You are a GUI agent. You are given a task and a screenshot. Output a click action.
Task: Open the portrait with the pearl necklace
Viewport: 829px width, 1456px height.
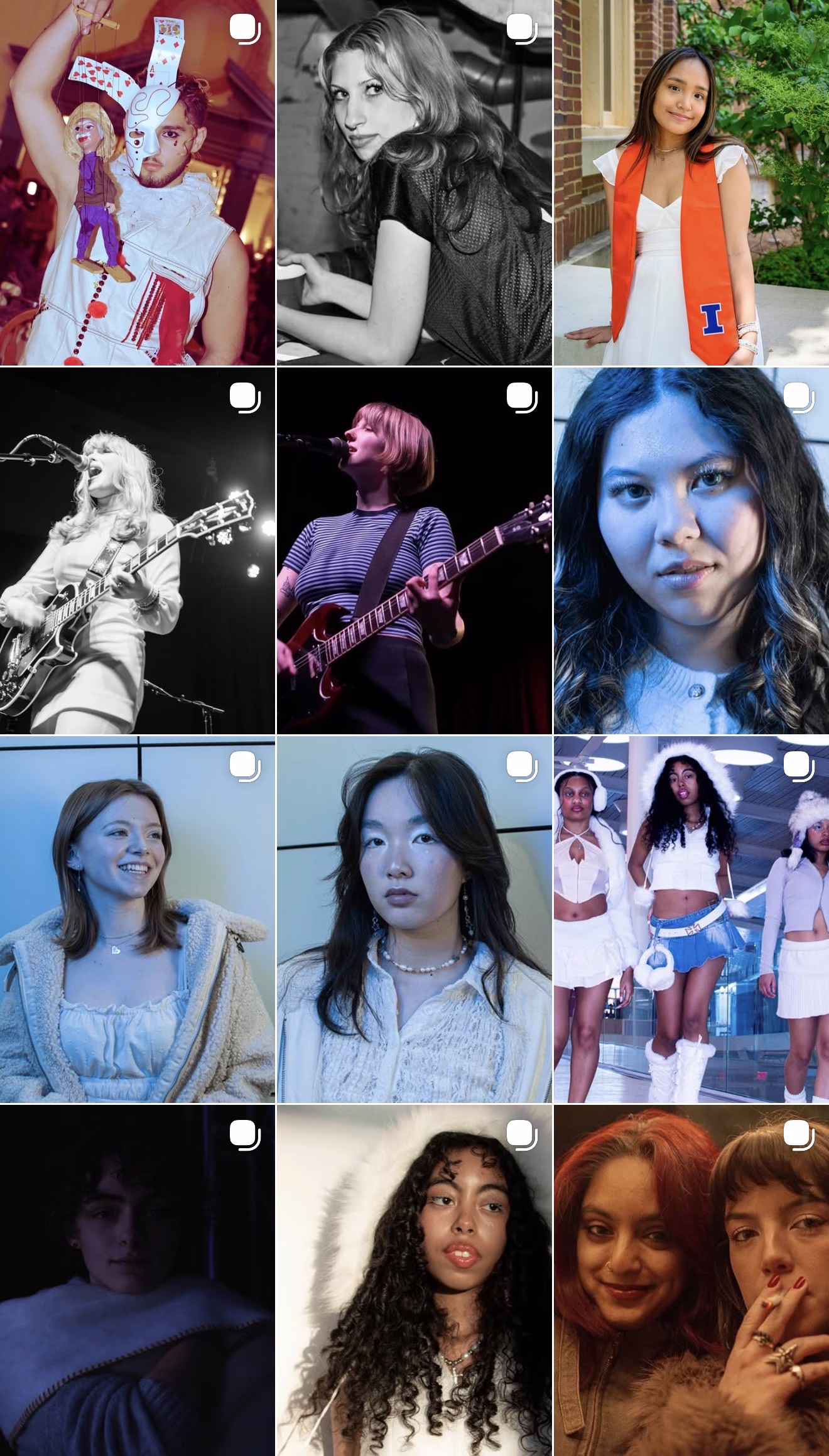pyautogui.click(x=414, y=920)
